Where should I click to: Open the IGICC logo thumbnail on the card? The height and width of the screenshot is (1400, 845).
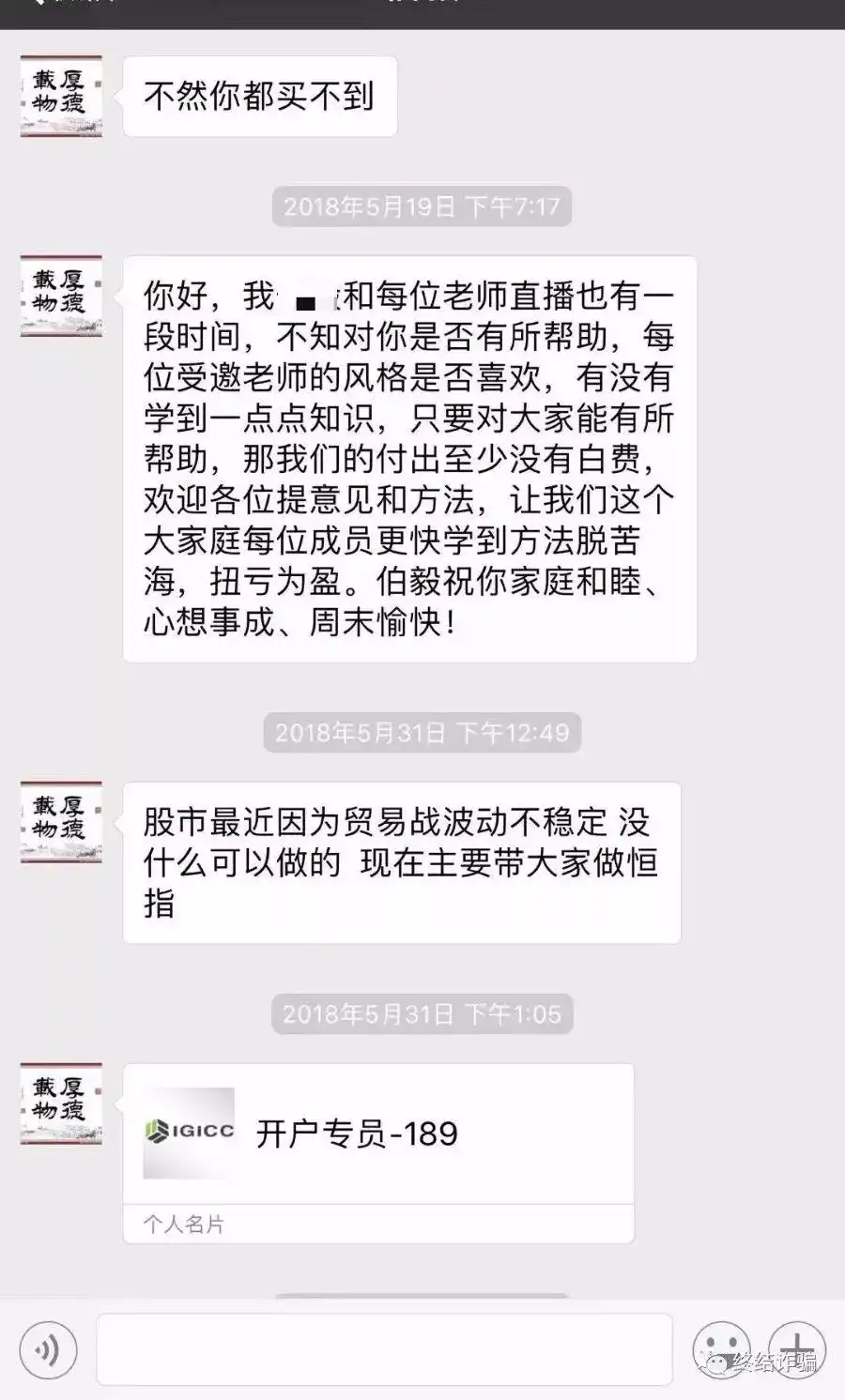[188, 1133]
